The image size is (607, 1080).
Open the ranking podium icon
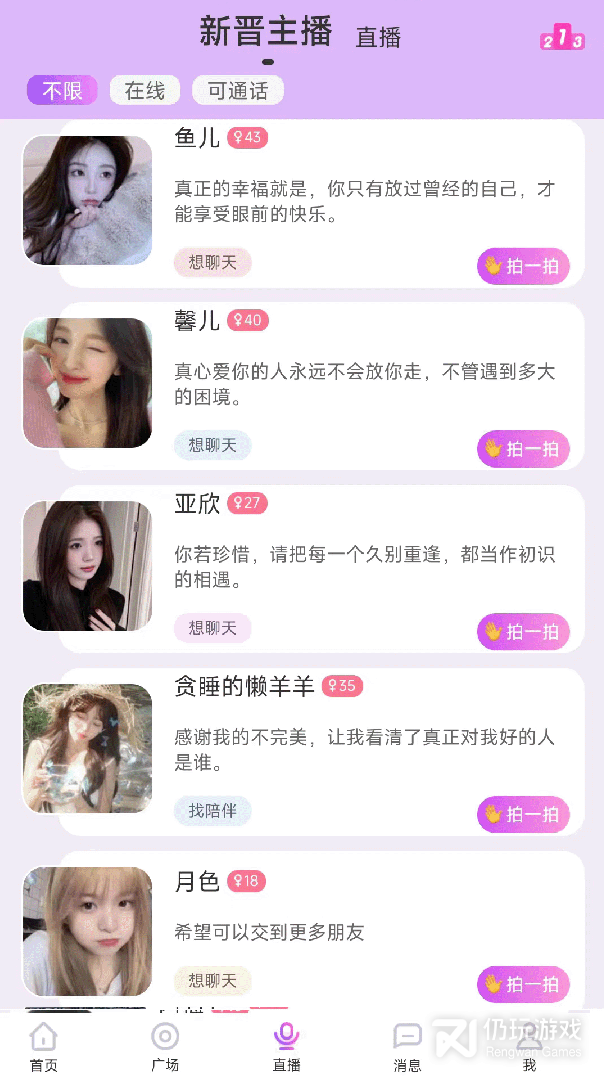(x=561, y=37)
